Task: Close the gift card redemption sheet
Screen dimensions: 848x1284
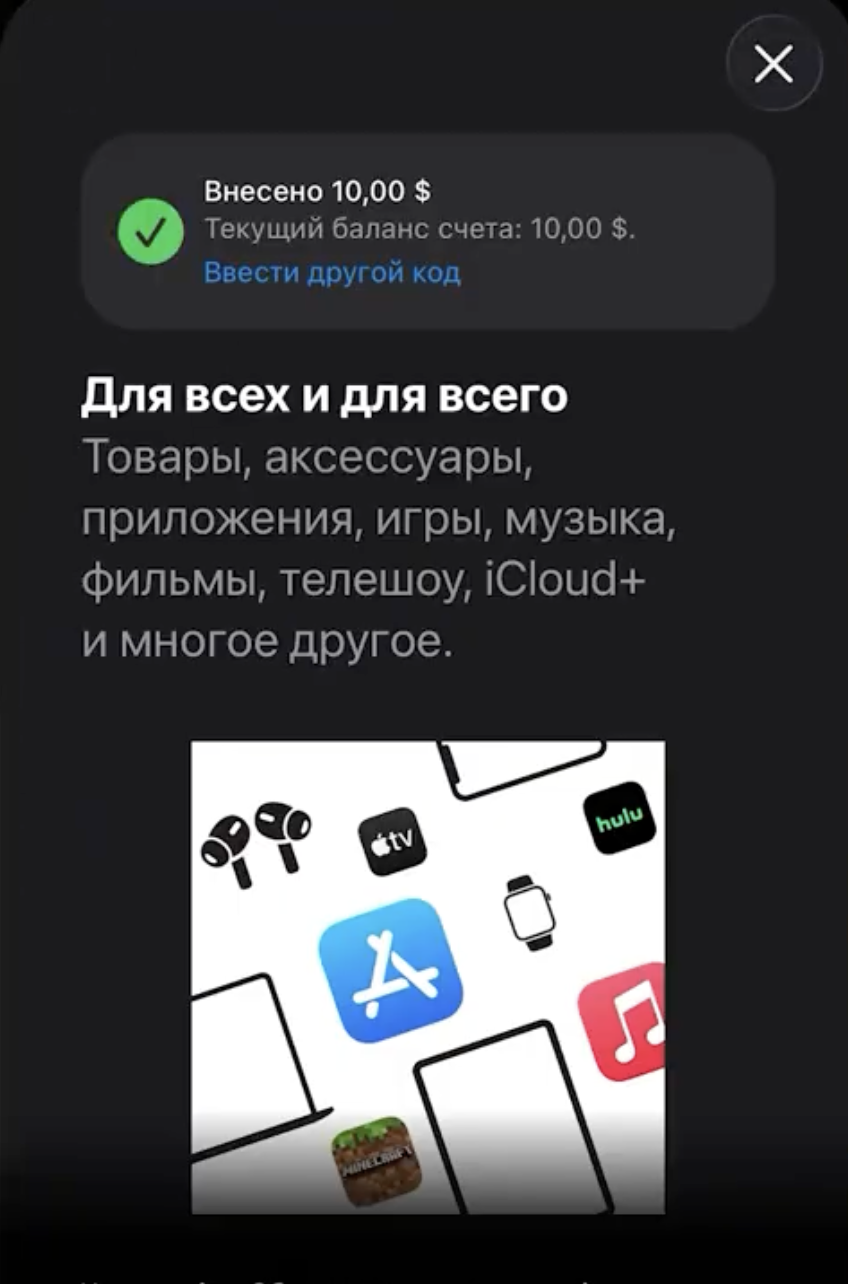Action: [773, 65]
